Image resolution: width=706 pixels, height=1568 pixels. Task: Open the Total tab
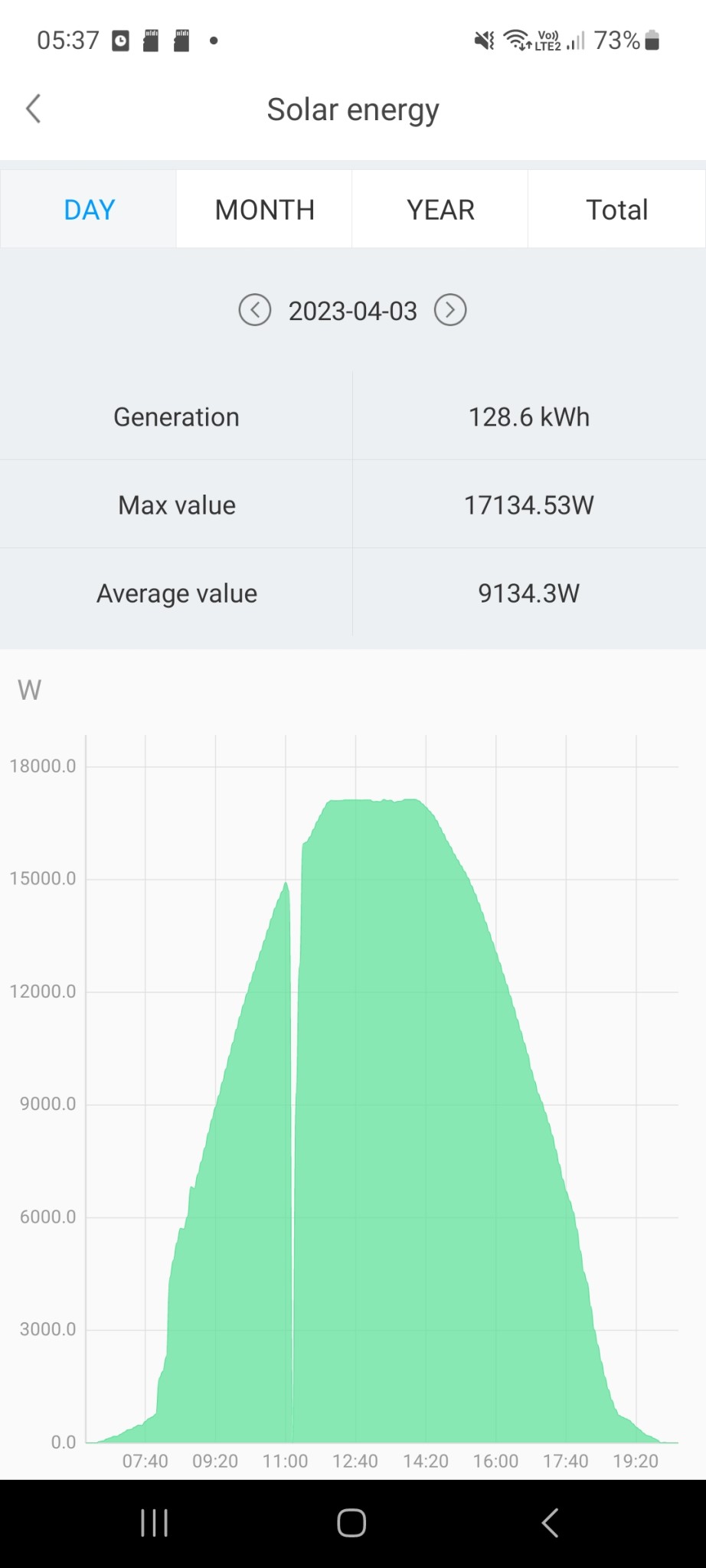tap(616, 209)
